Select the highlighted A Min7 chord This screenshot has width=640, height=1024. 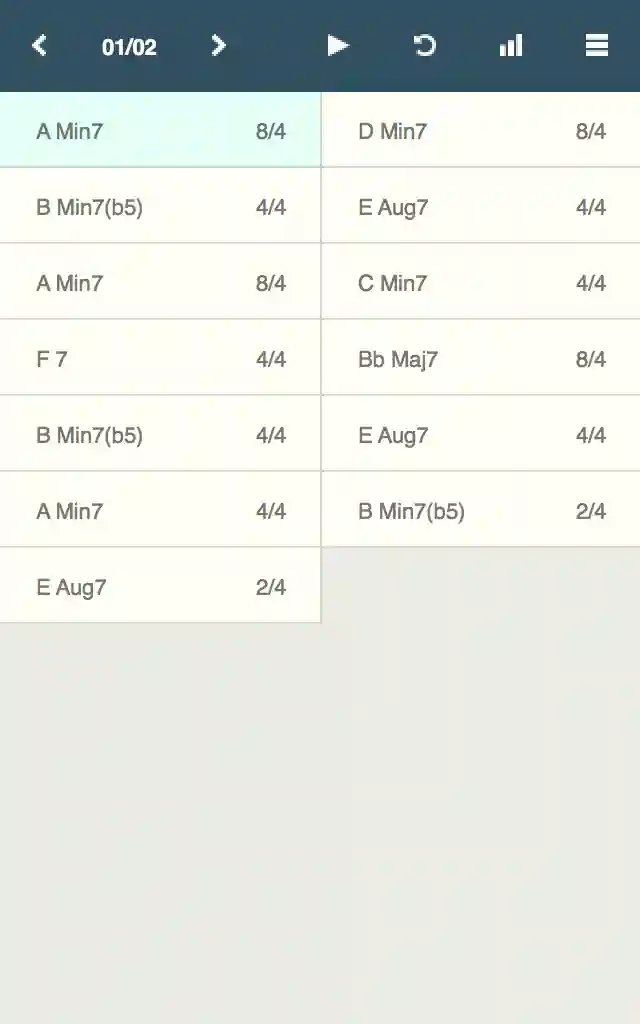pos(160,131)
